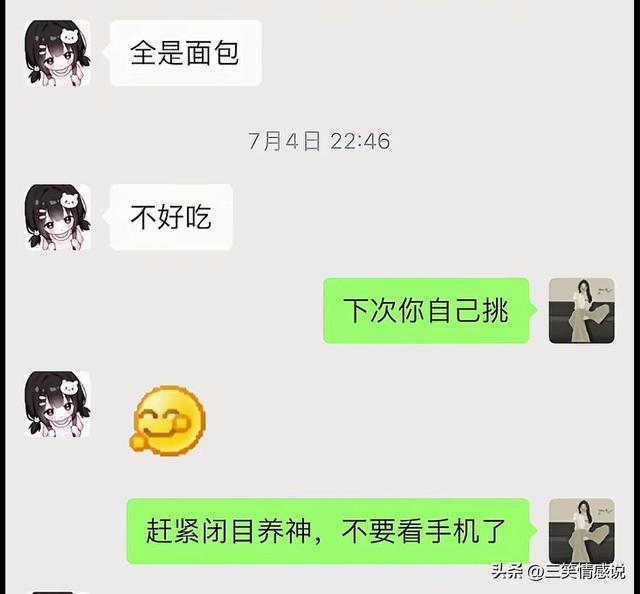Open the avatar beside the "全是面包" message
The height and width of the screenshot is (594, 640).
coord(58,53)
